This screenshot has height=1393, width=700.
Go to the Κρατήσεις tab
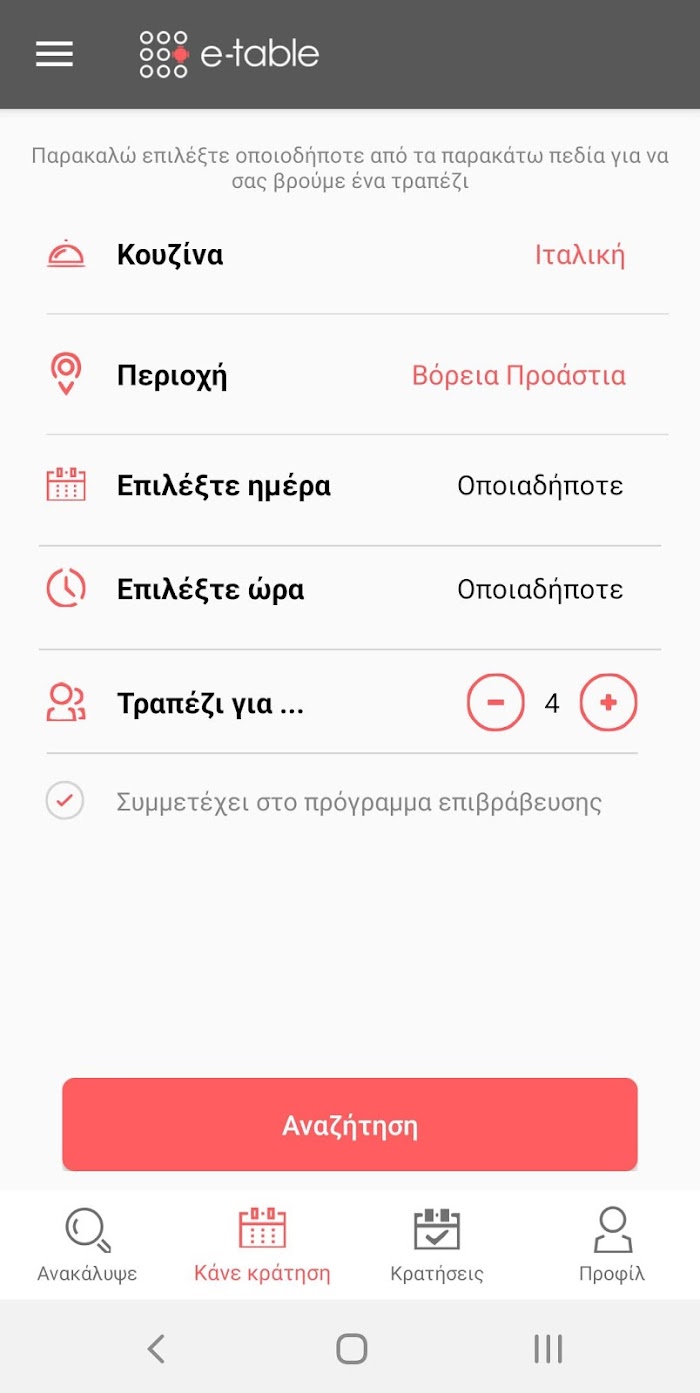(x=437, y=1245)
